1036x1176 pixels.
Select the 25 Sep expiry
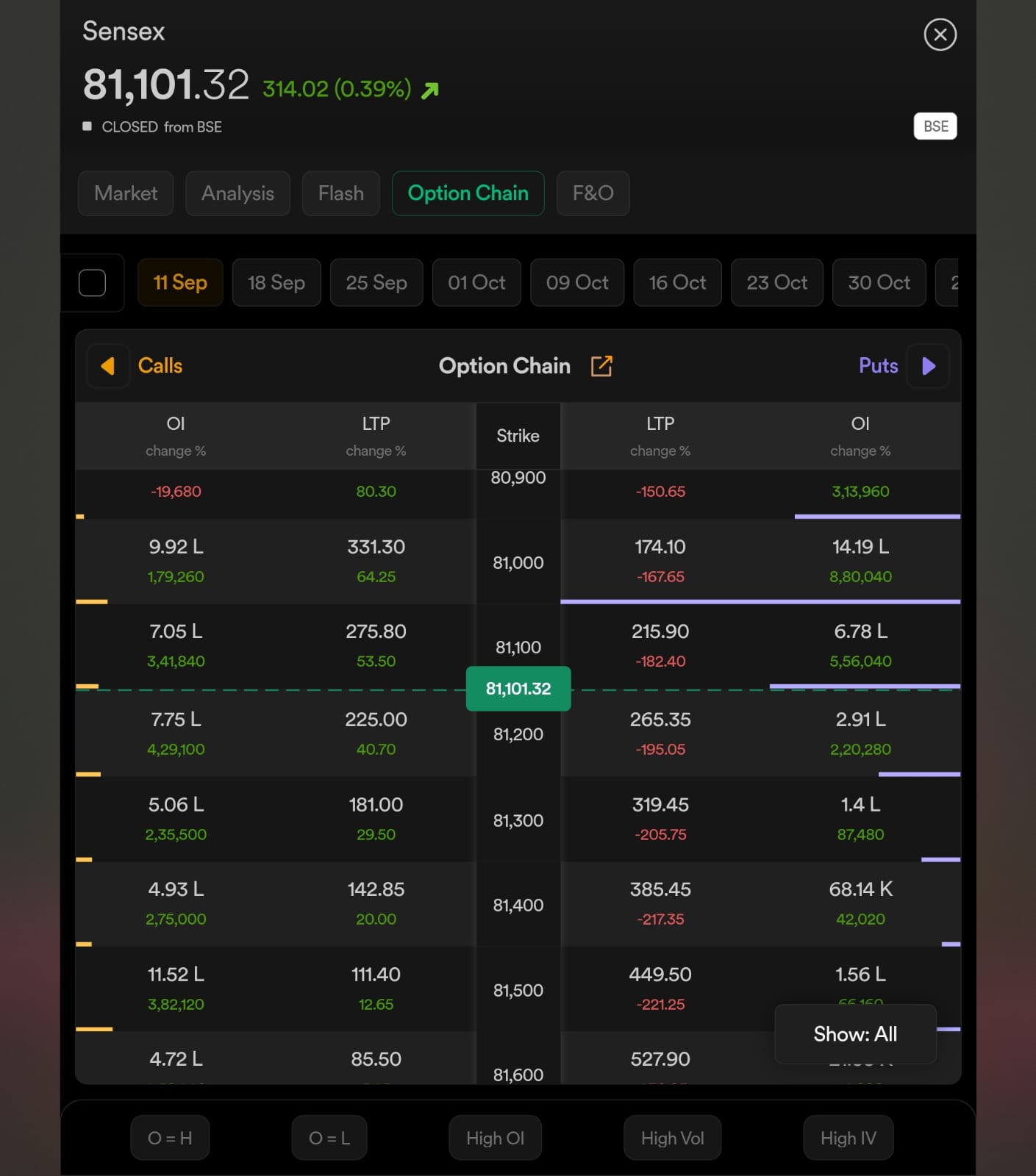[x=376, y=283]
